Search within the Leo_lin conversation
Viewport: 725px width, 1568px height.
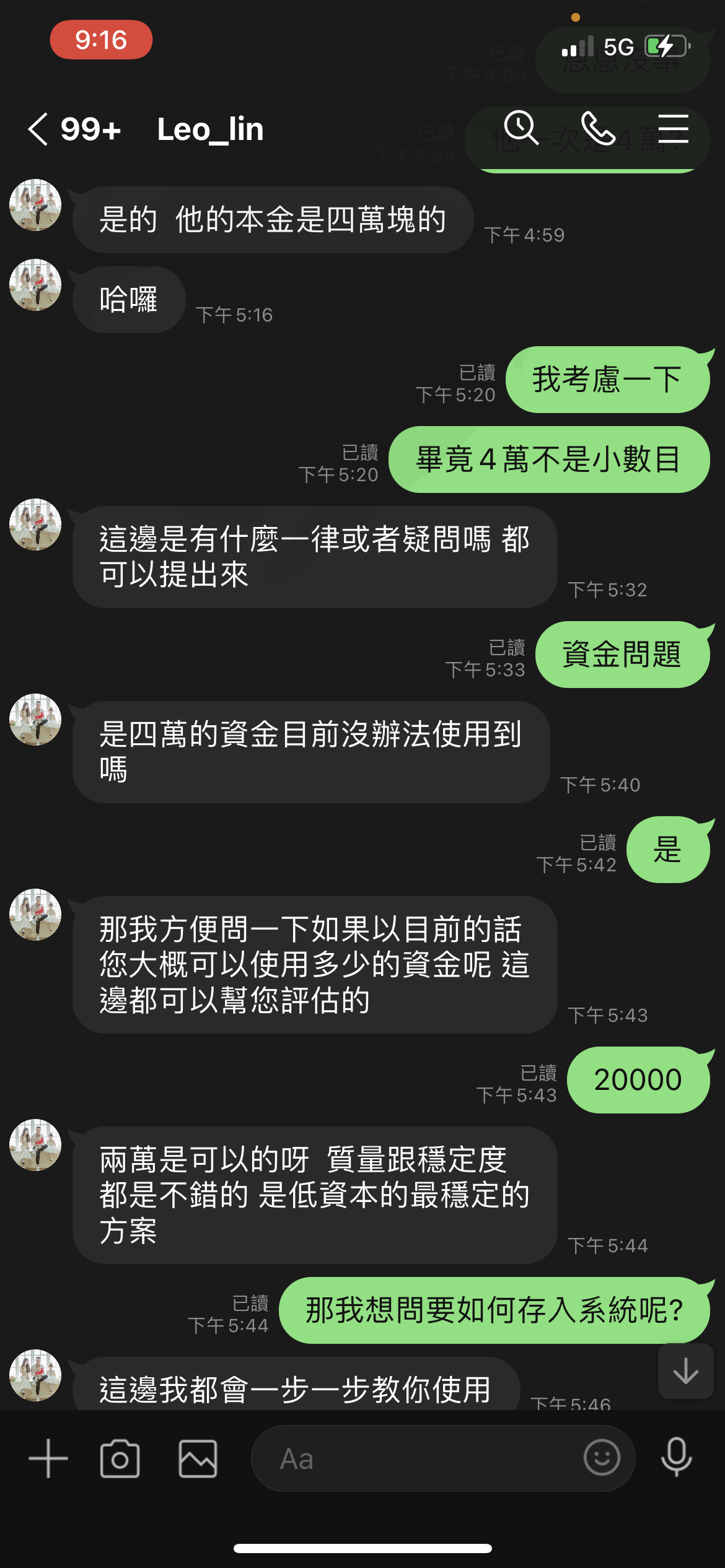point(521,128)
